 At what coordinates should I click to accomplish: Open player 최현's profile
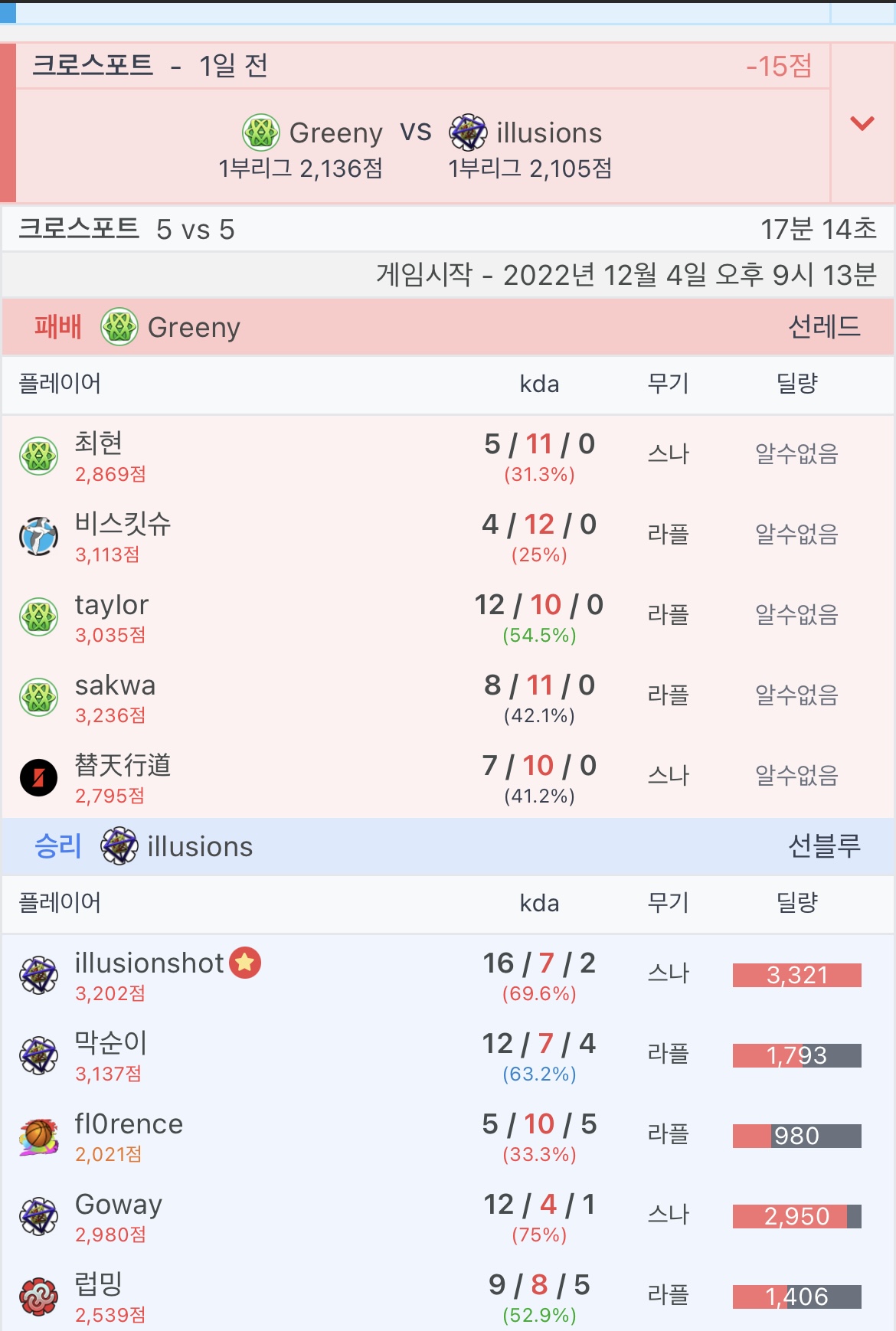tap(98, 443)
